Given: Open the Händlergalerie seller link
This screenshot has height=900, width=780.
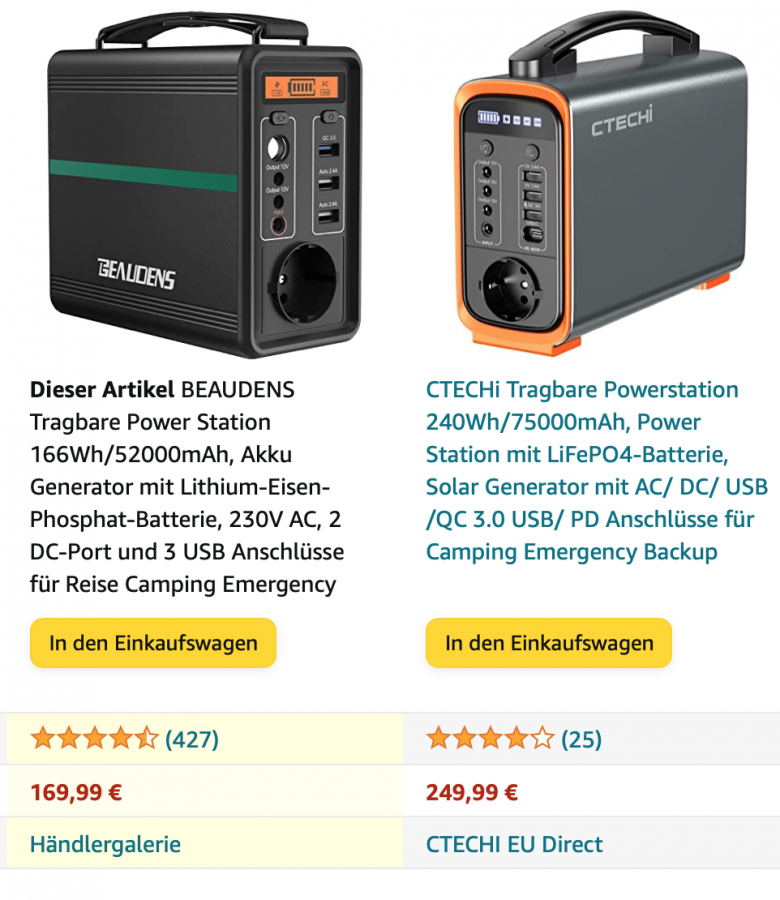Looking at the screenshot, I should pos(105,844).
